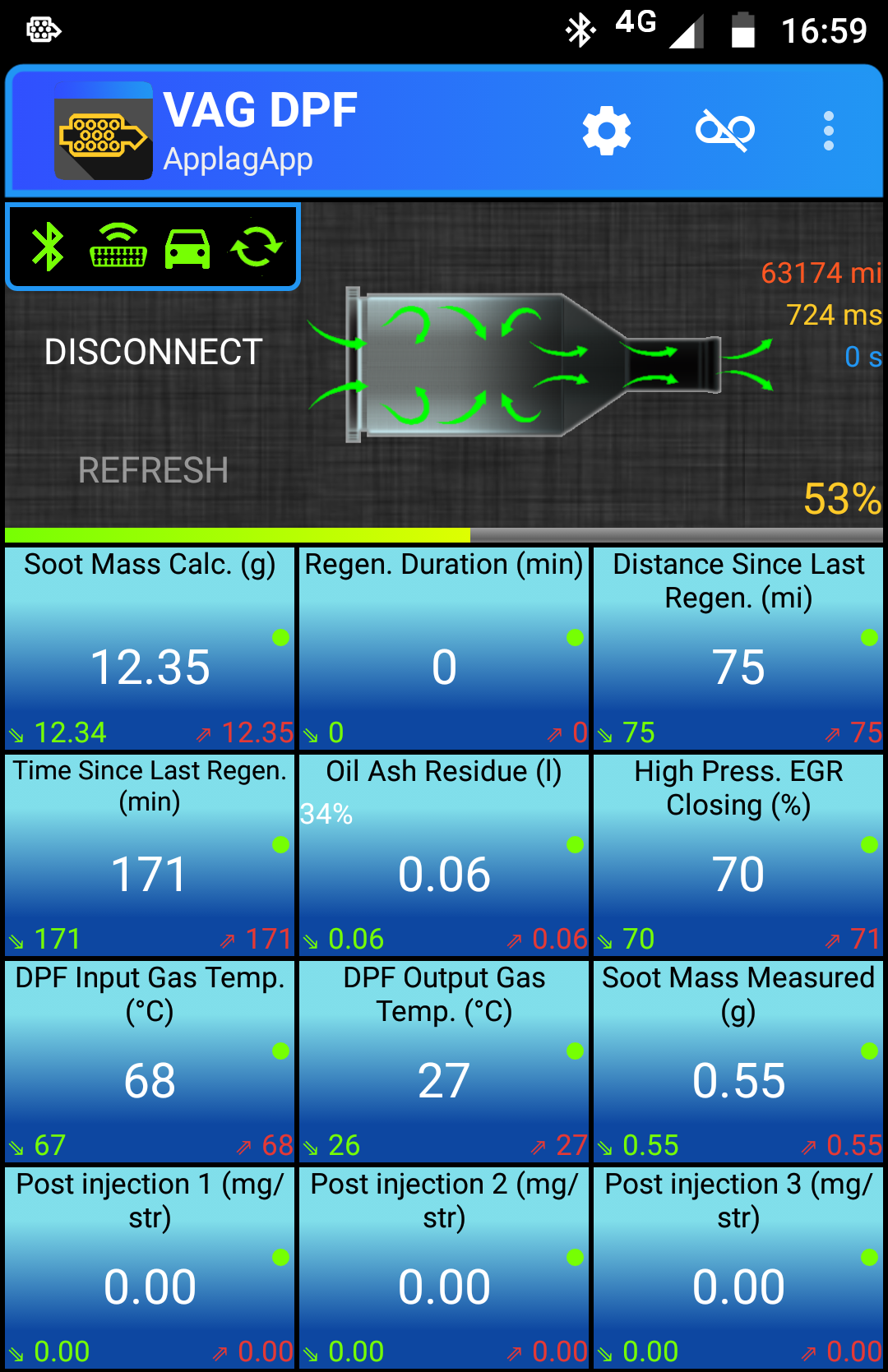Open the Soot Mass Calc. tile
The width and height of the screenshot is (888, 1372).
point(150,649)
